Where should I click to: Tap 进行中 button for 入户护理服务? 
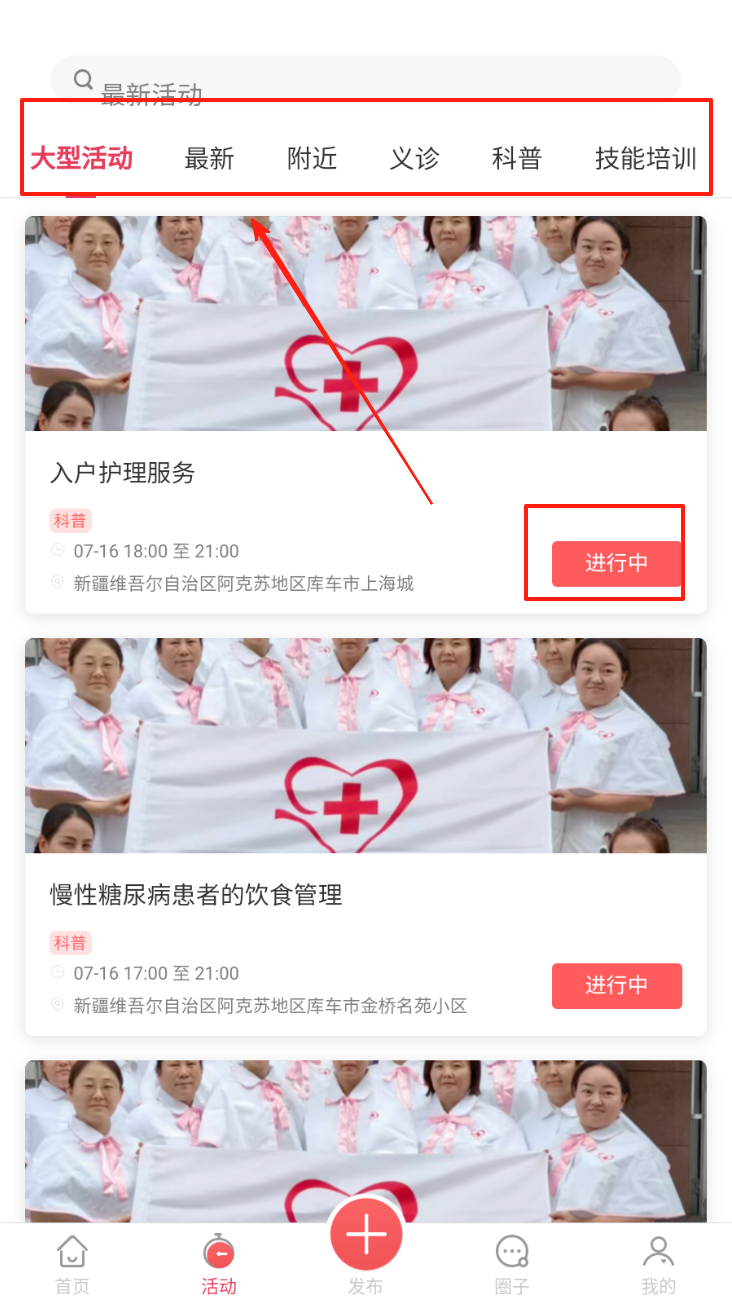coord(616,563)
